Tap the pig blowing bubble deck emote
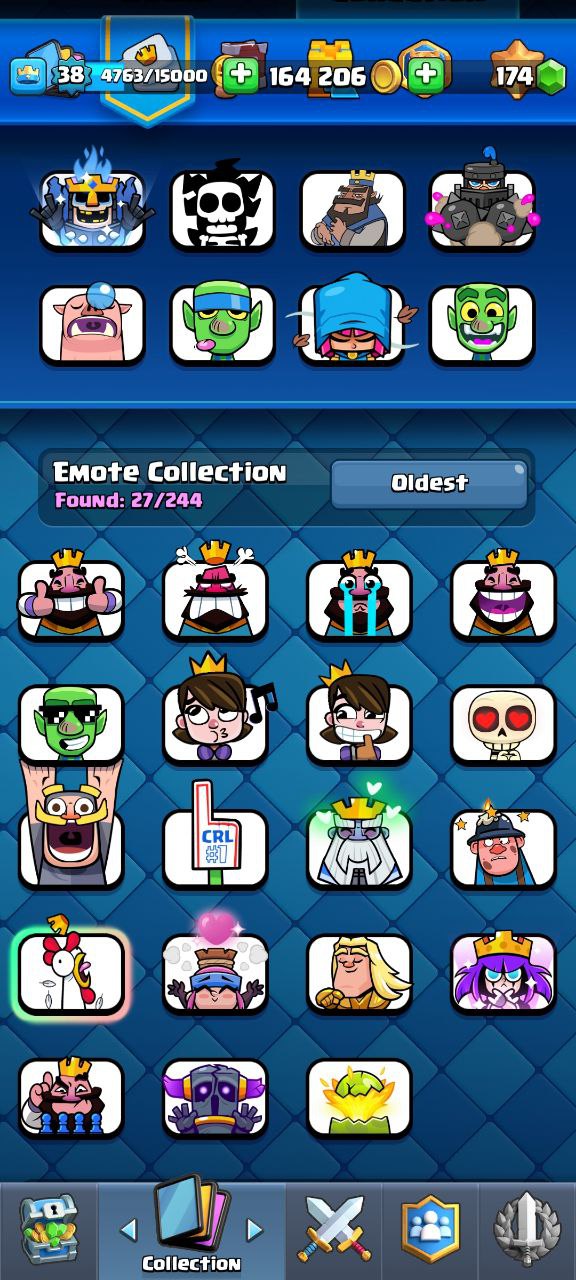The height and width of the screenshot is (1280, 576). pos(92,324)
